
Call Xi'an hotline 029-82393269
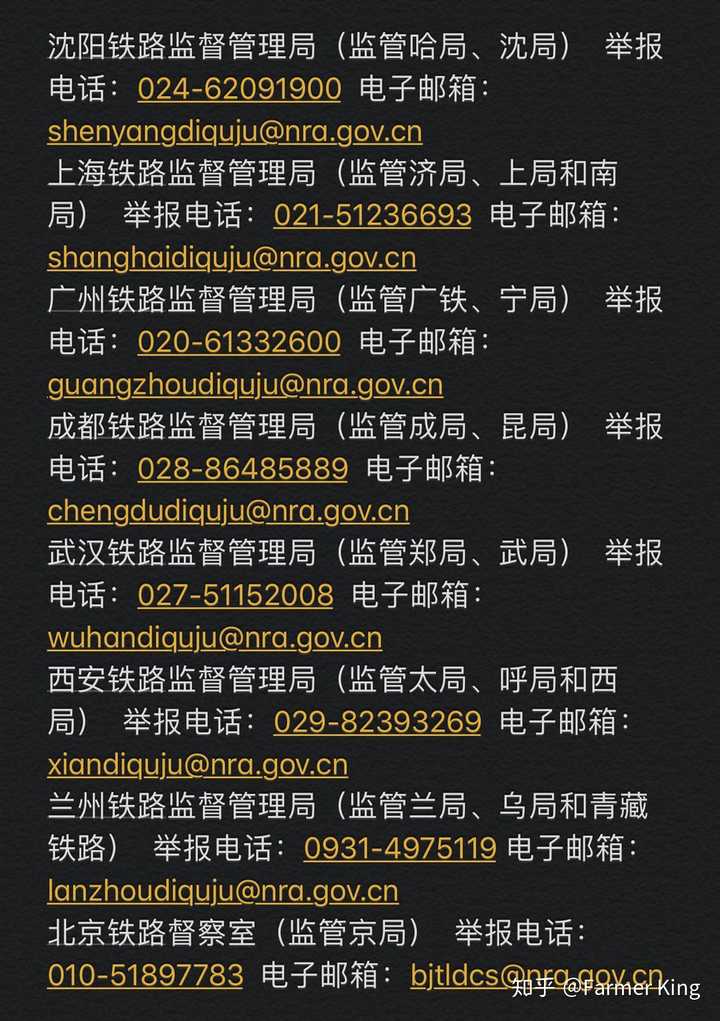377,721
